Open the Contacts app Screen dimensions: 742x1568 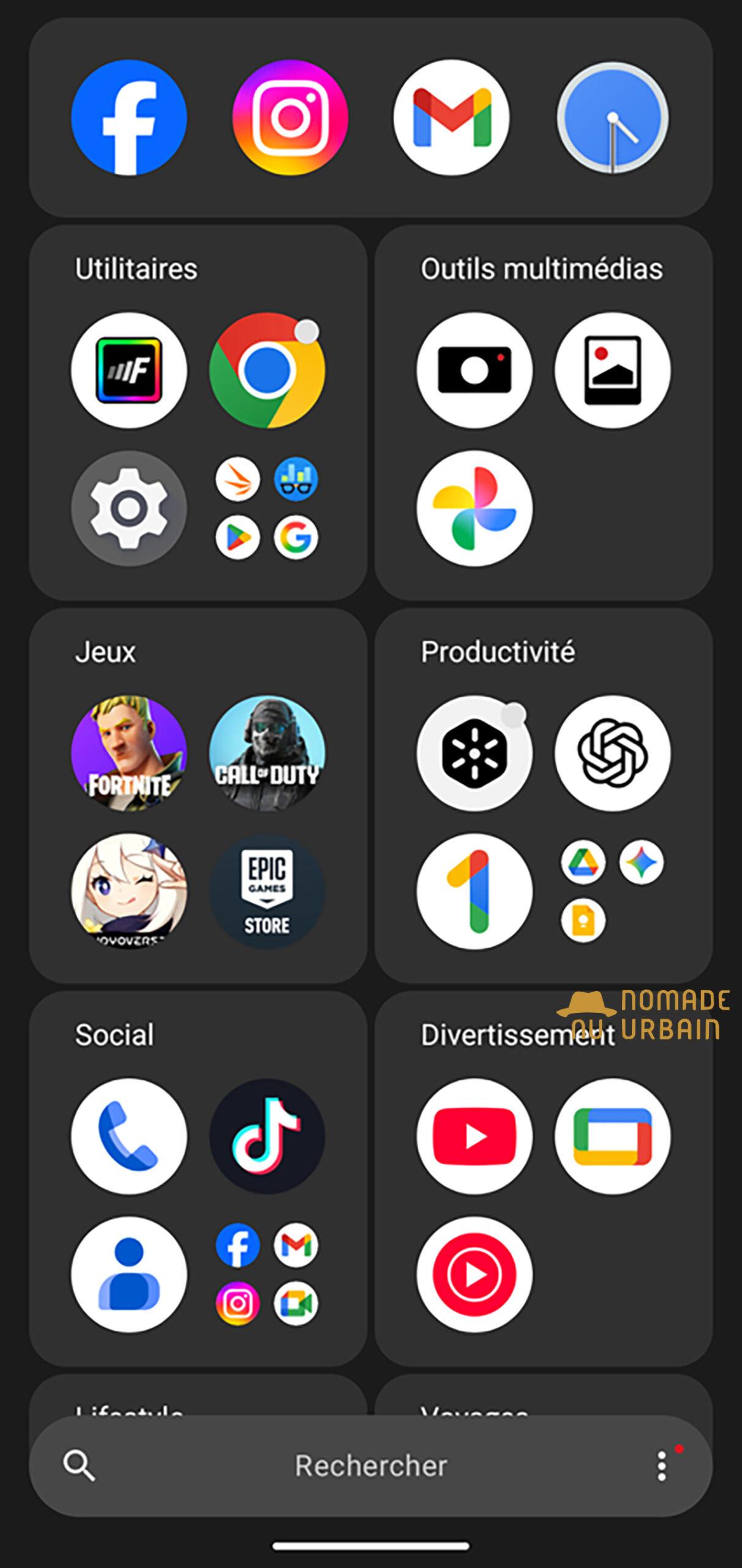click(x=129, y=1274)
